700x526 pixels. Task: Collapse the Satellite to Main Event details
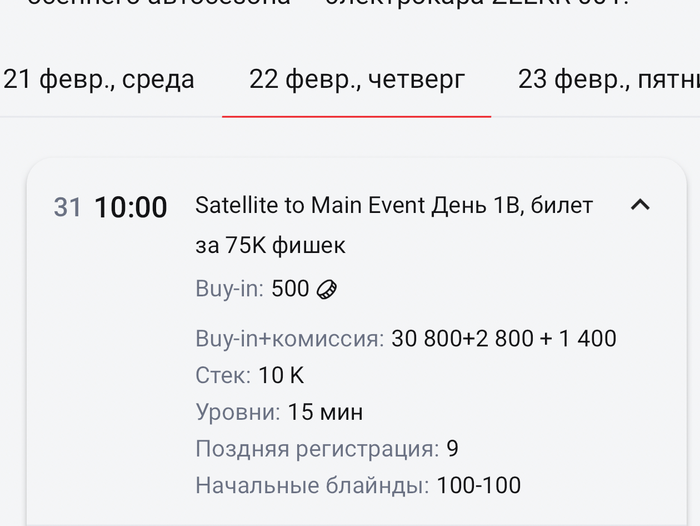click(x=640, y=206)
